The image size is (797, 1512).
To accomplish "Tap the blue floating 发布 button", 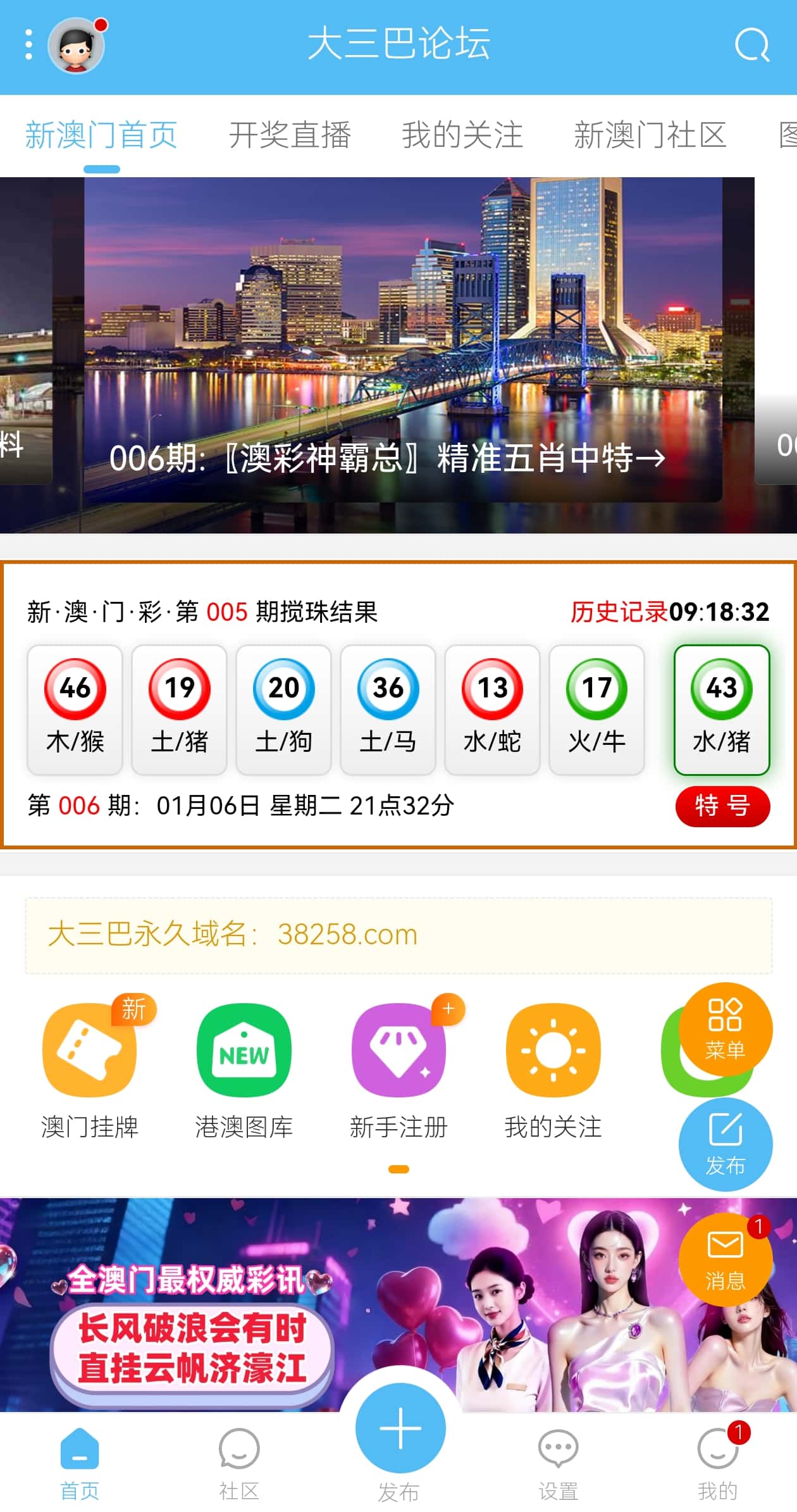I will [x=725, y=1144].
